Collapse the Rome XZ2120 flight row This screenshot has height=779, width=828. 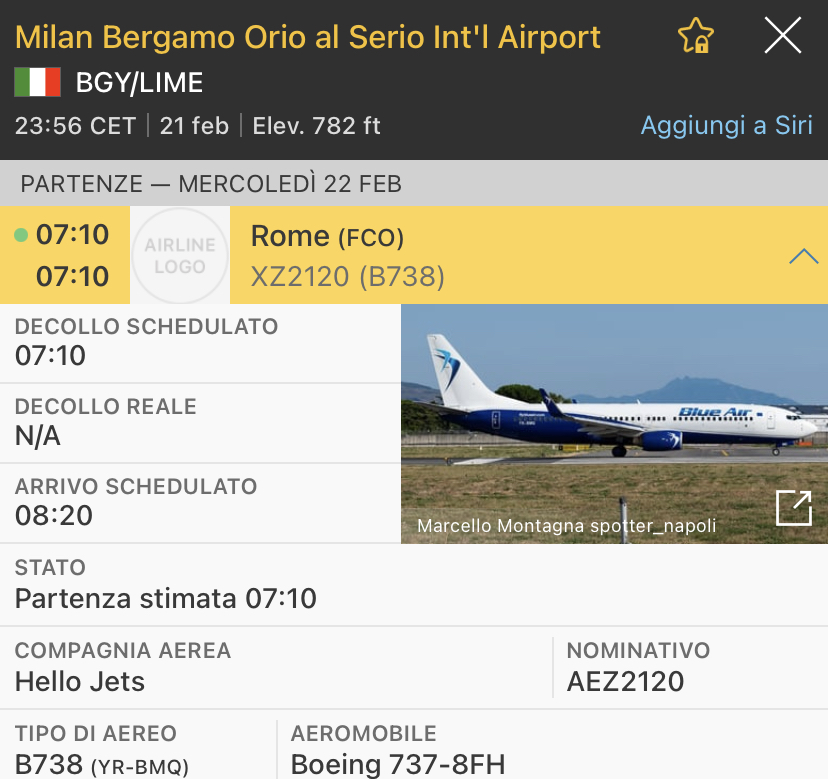803,256
